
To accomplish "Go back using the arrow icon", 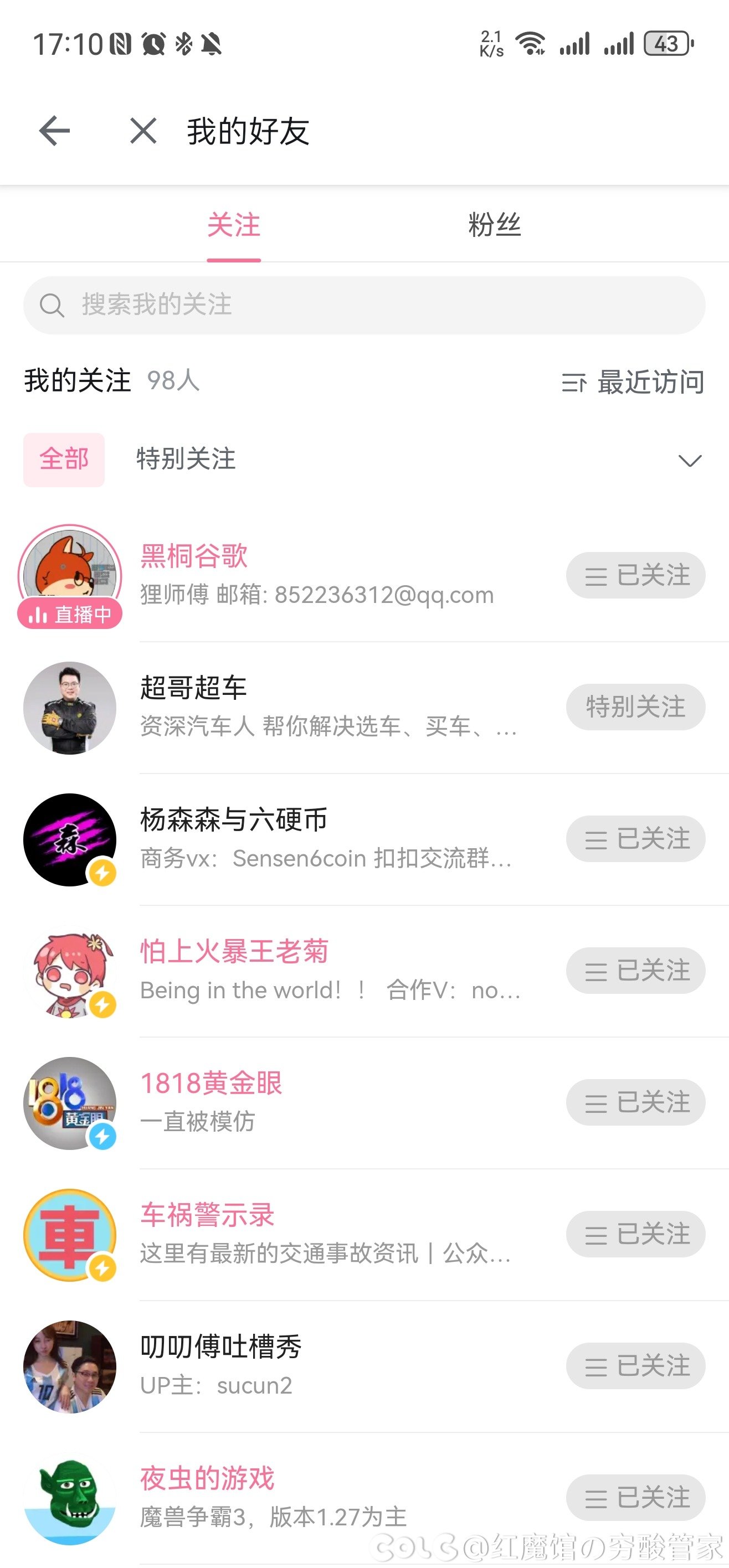I will [x=54, y=131].
